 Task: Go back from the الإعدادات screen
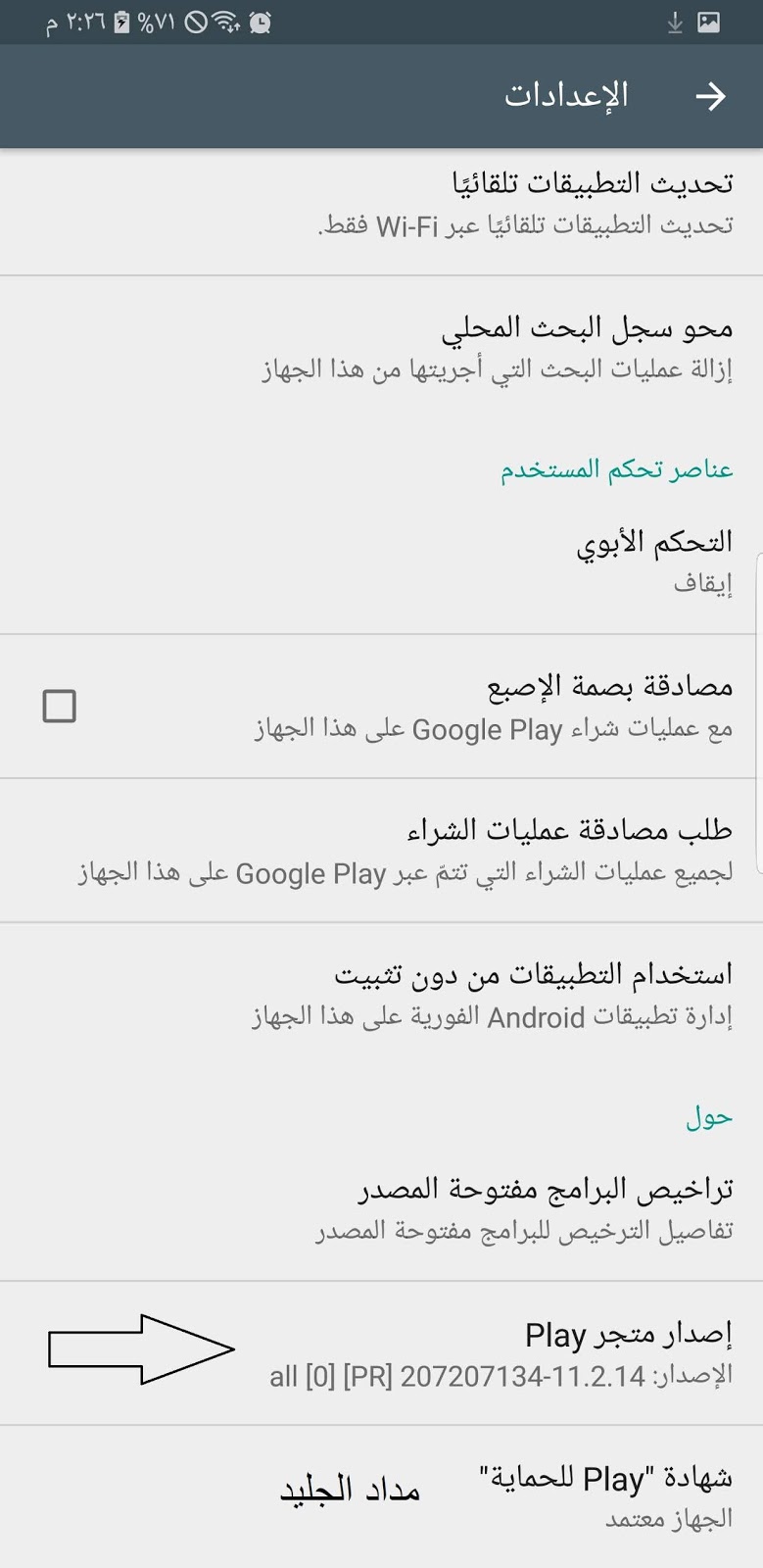tap(710, 96)
